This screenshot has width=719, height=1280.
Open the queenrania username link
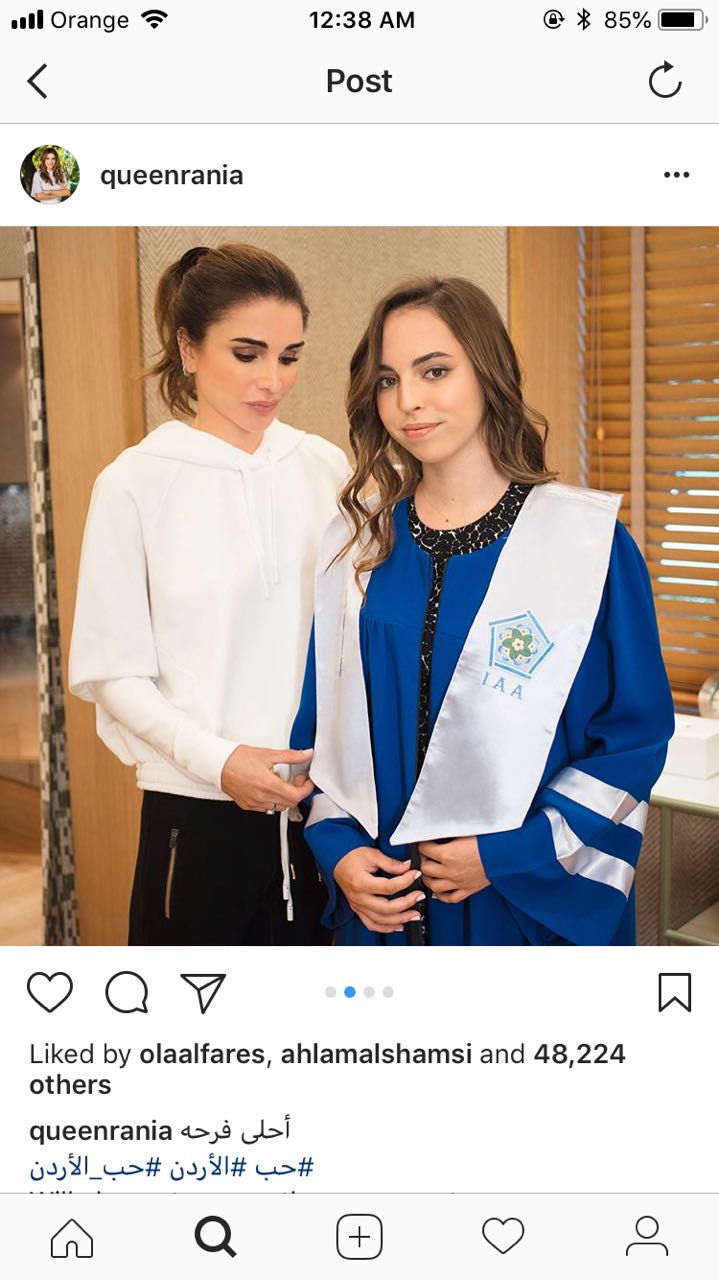(x=171, y=175)
